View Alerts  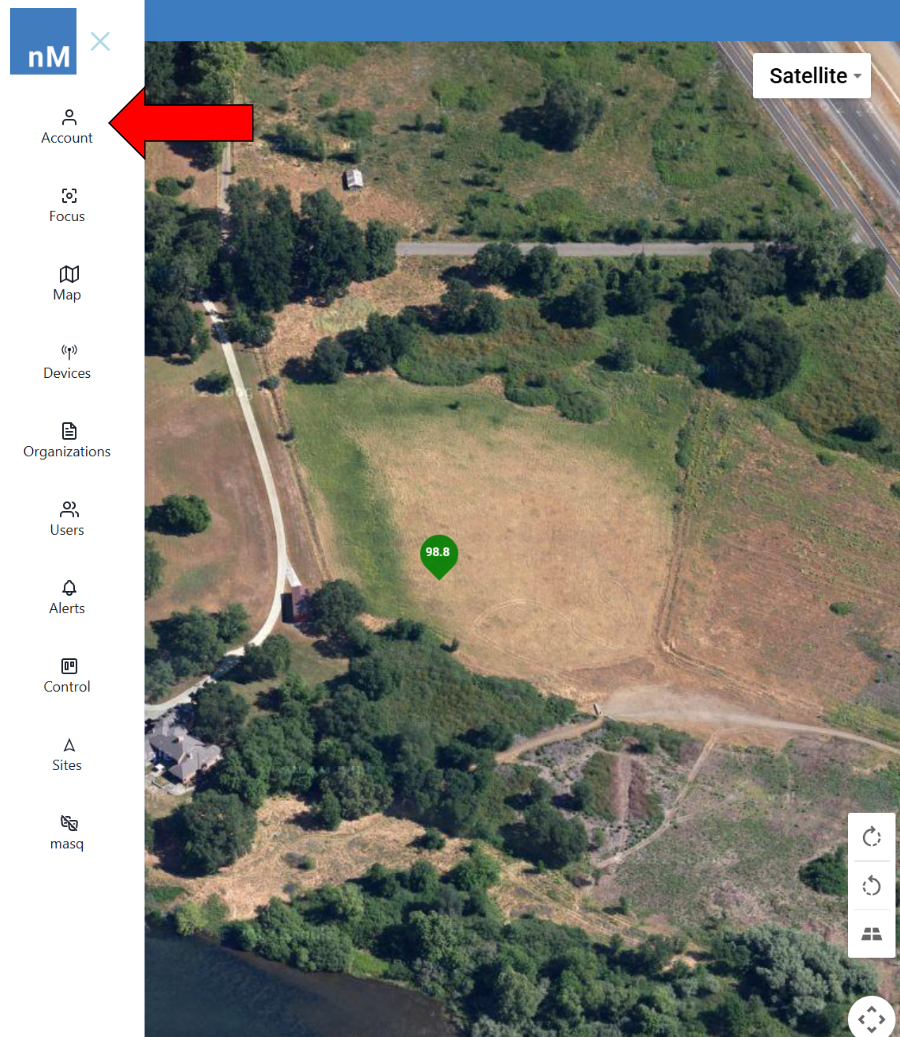(67, 597)
